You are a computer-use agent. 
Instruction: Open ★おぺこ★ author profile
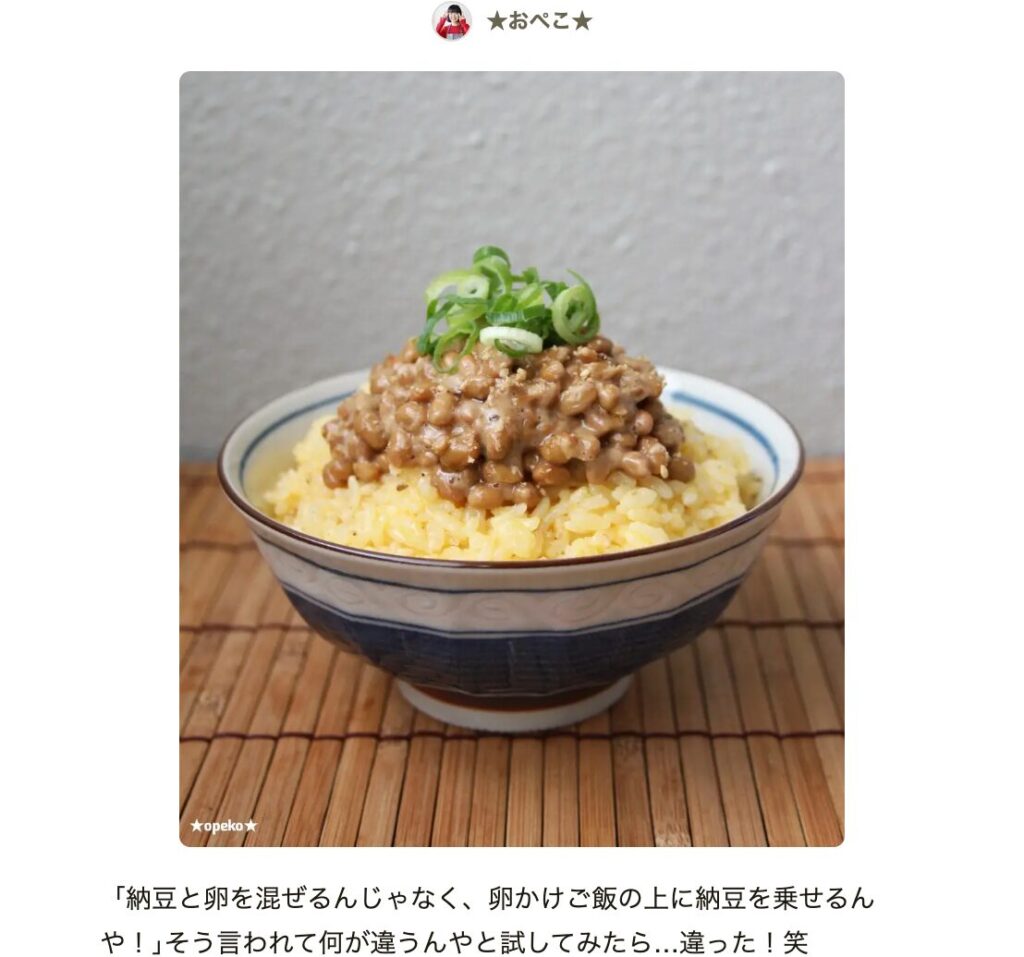[538, 21]
